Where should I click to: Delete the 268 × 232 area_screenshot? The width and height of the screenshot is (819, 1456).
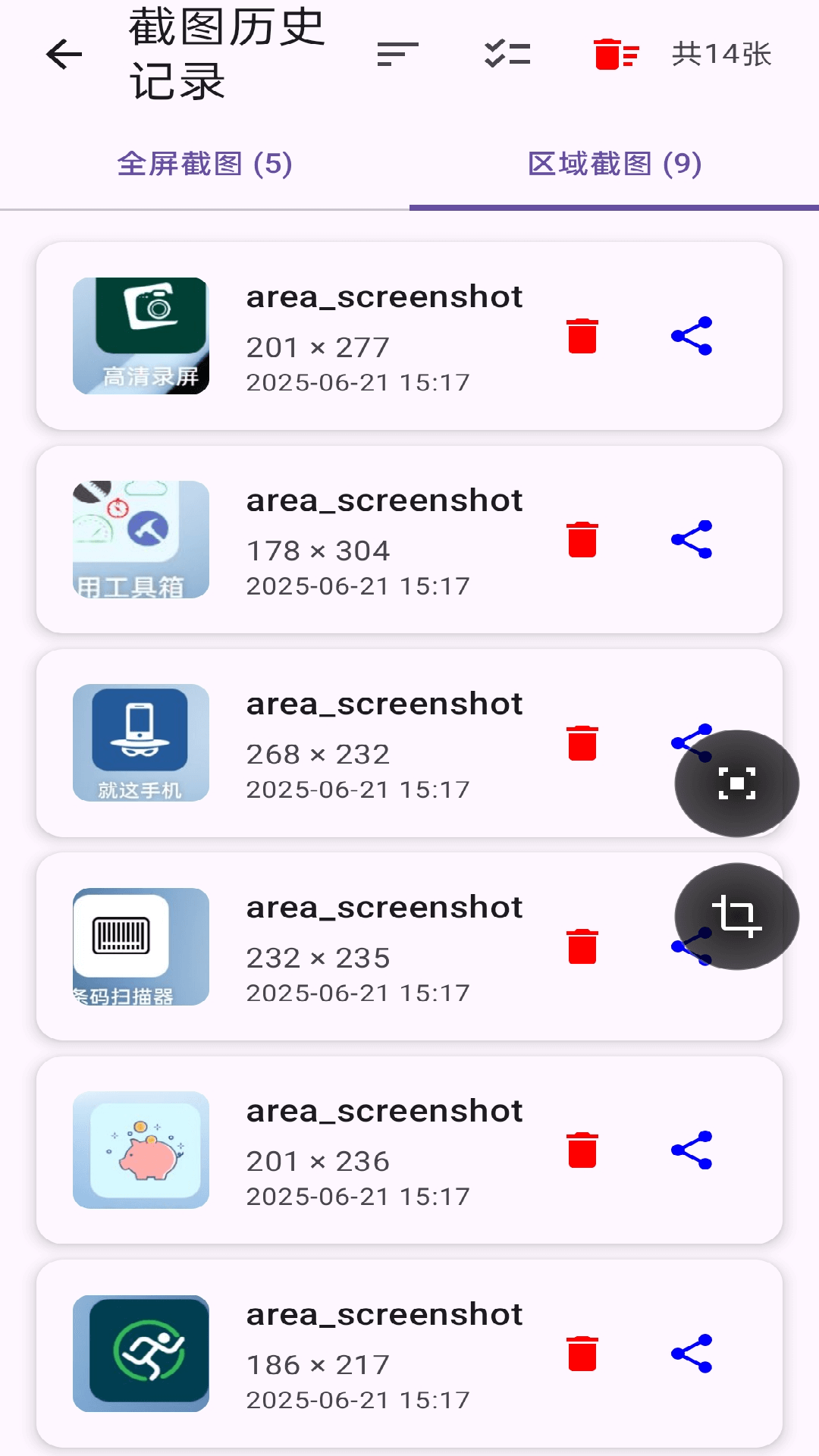[x=582, y=742]
